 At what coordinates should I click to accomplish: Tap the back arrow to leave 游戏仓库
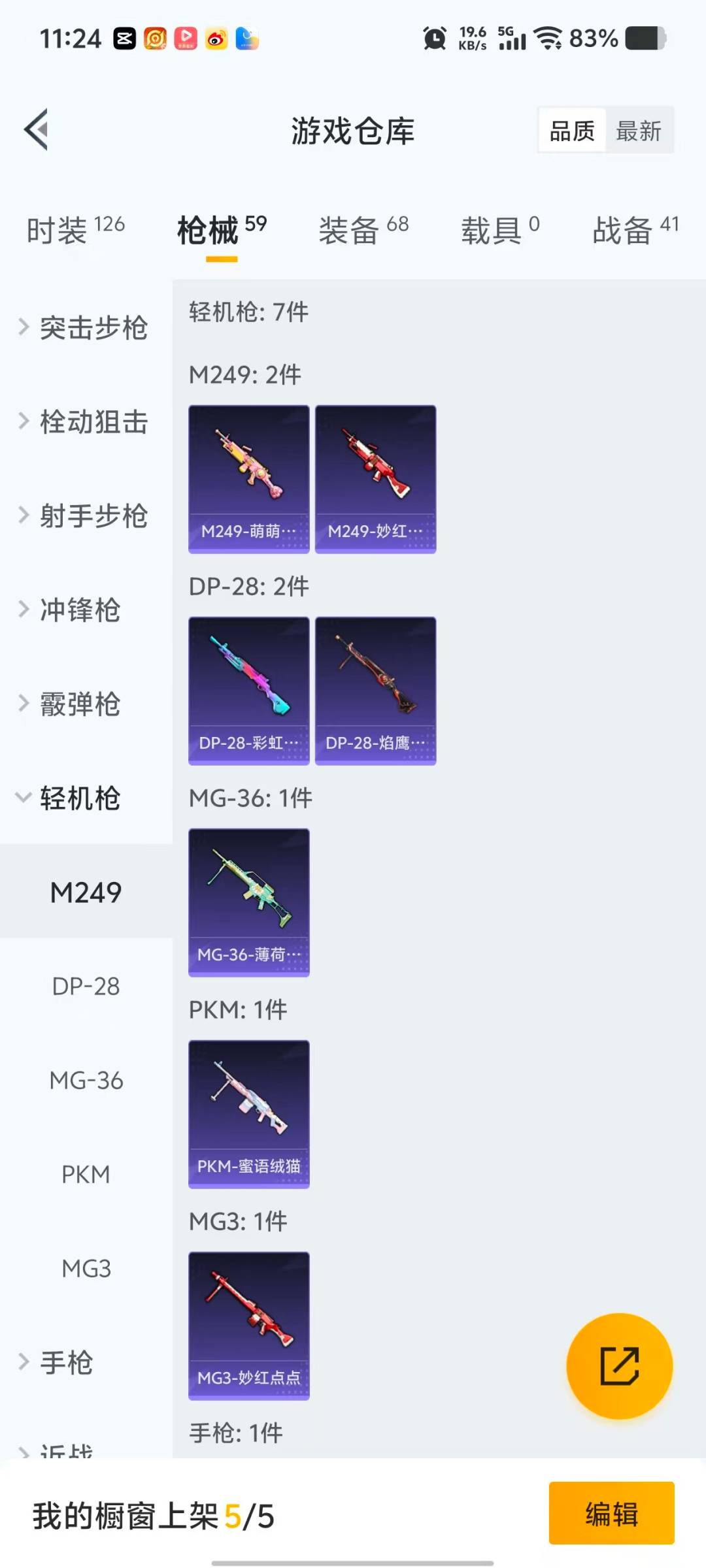pyautogui.click(x=37, y=129)
